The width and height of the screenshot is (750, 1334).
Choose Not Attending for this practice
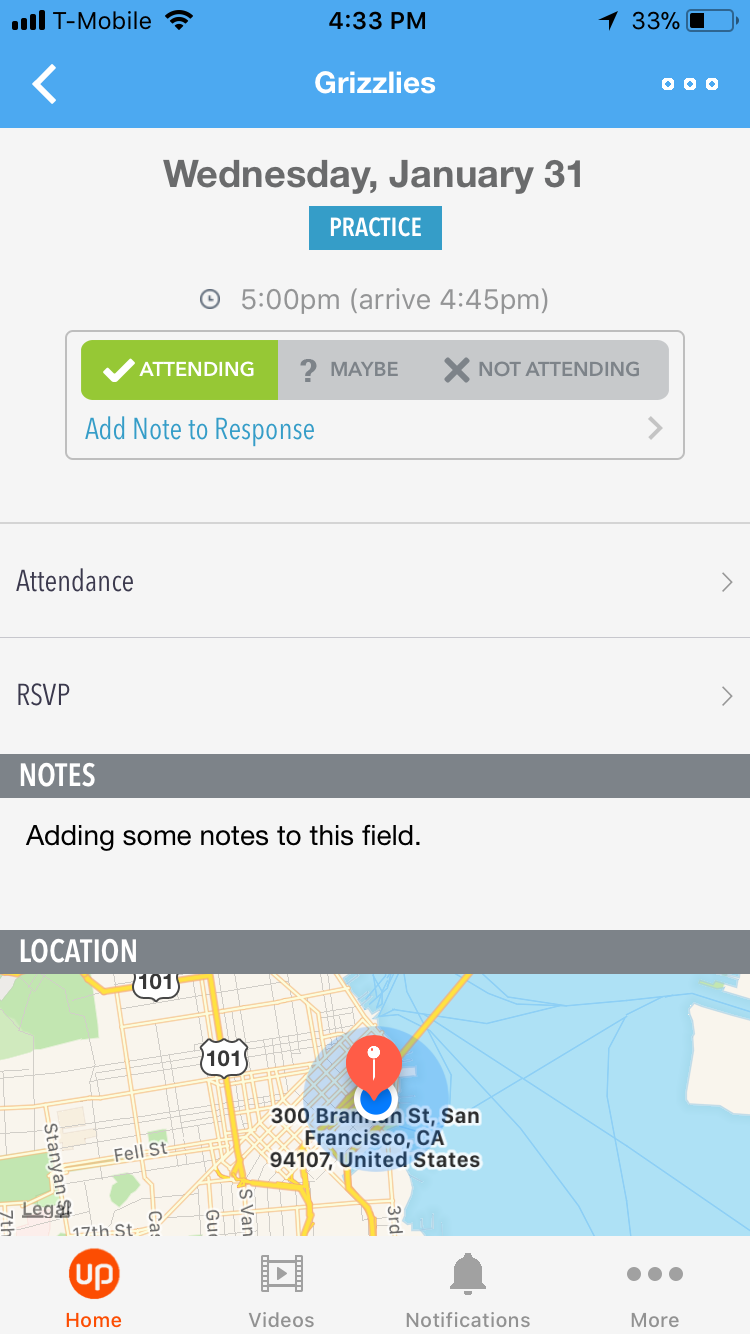tap(542, 369)
